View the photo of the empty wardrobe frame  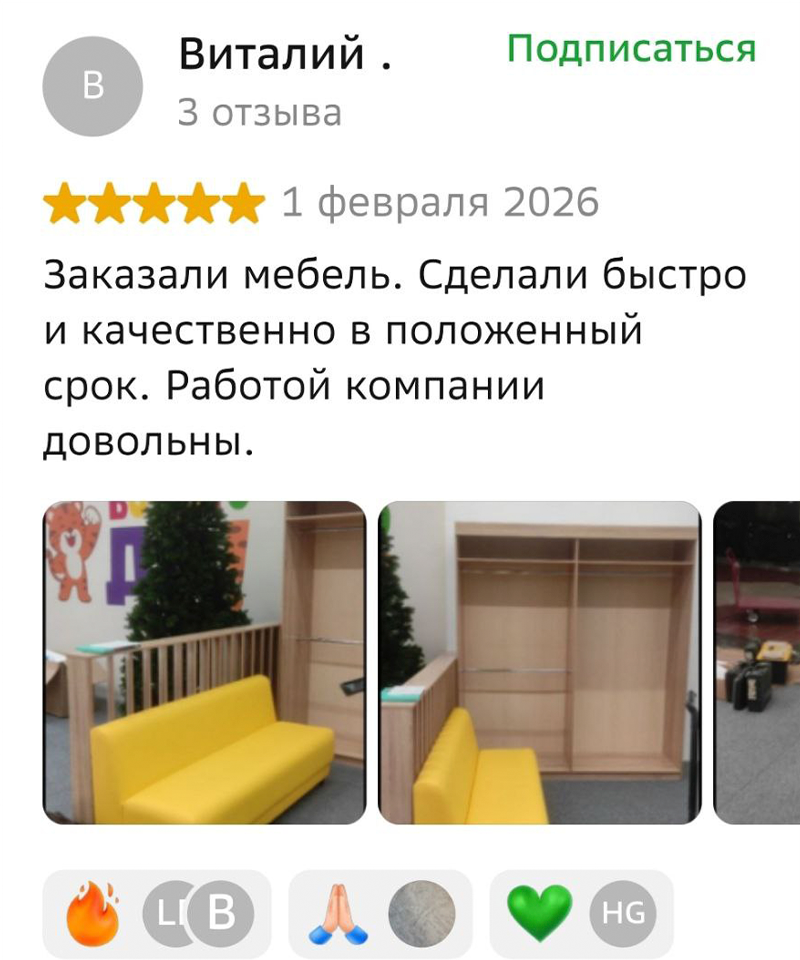point(539,662)
